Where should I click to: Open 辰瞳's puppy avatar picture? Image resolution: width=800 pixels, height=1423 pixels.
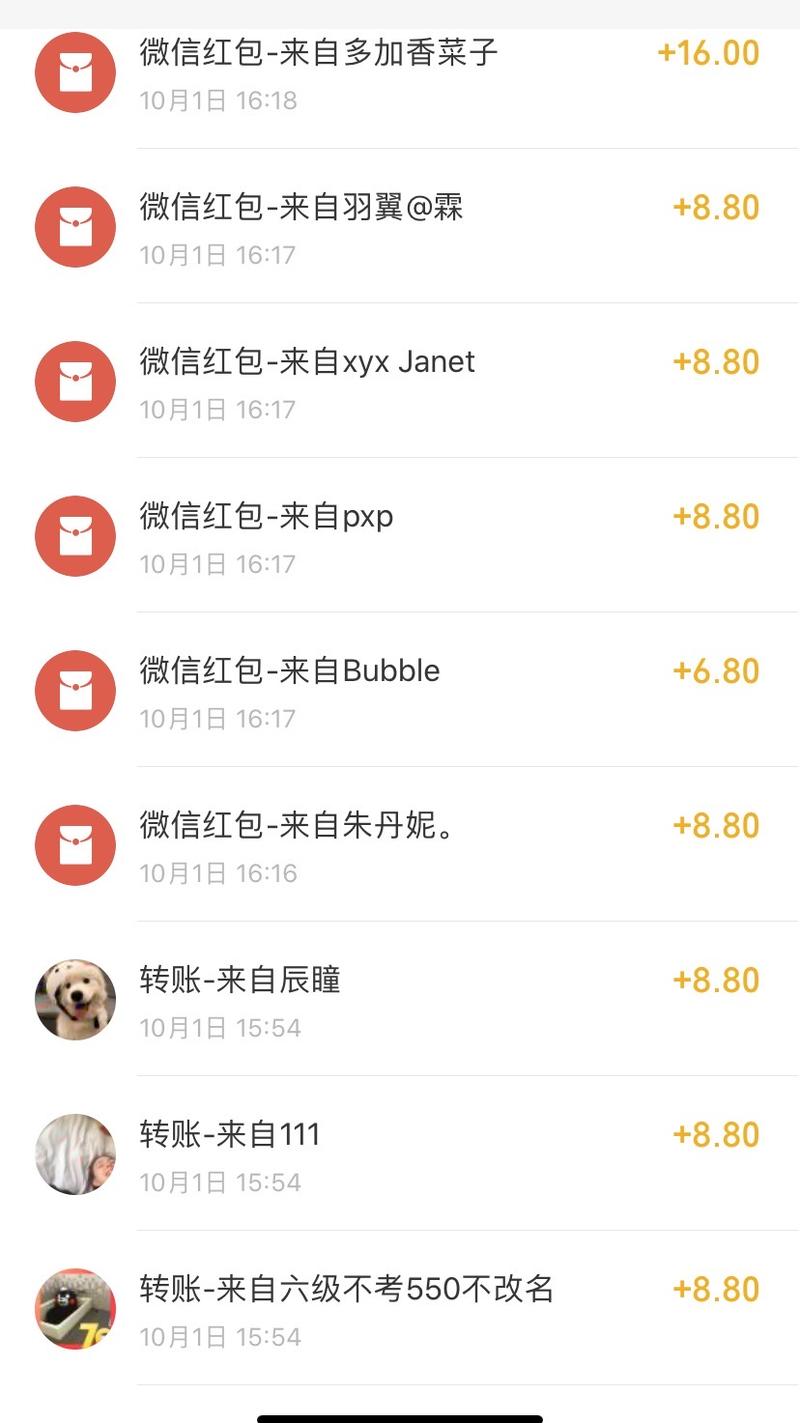[x=74, y=999]
